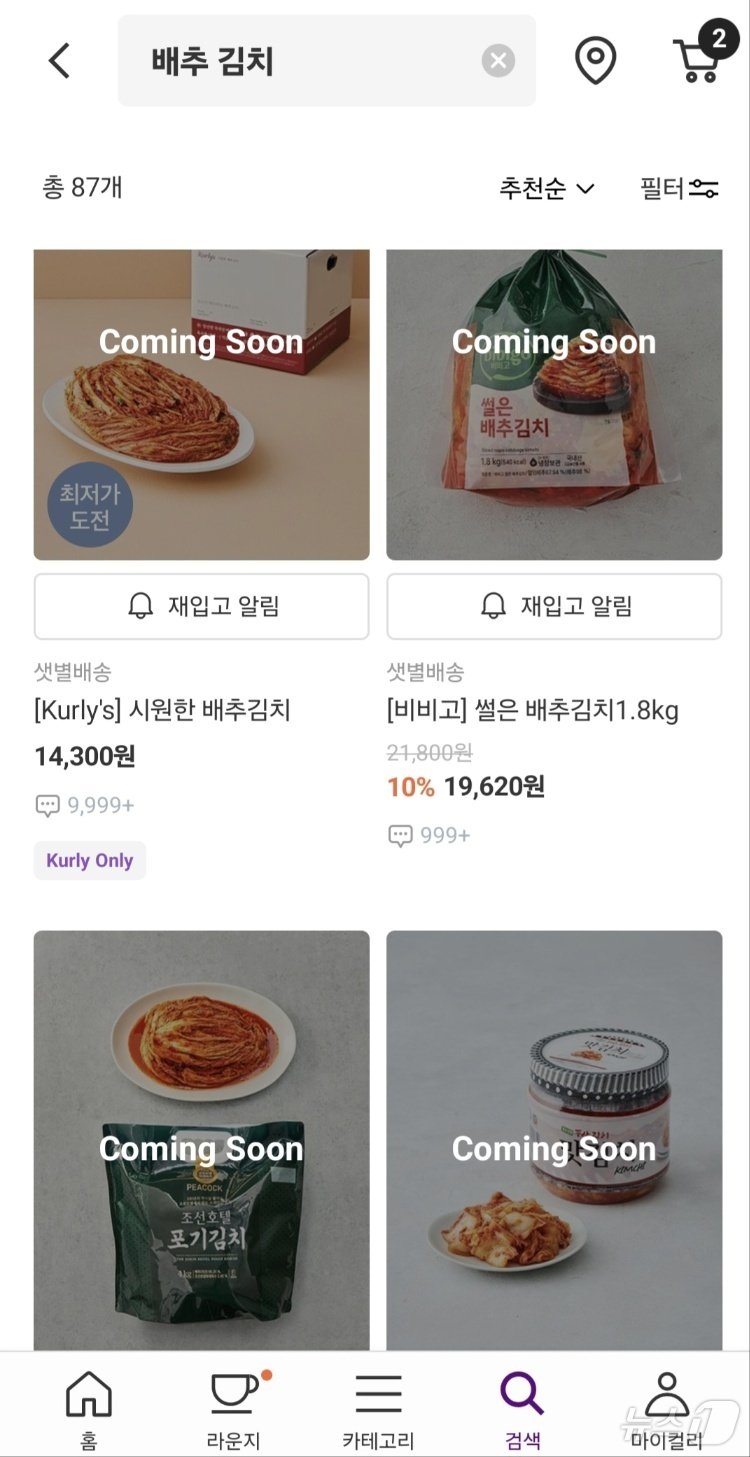Select the Kurly Only badge
Screen dimensions: 750x1457
tap(89, 860)
